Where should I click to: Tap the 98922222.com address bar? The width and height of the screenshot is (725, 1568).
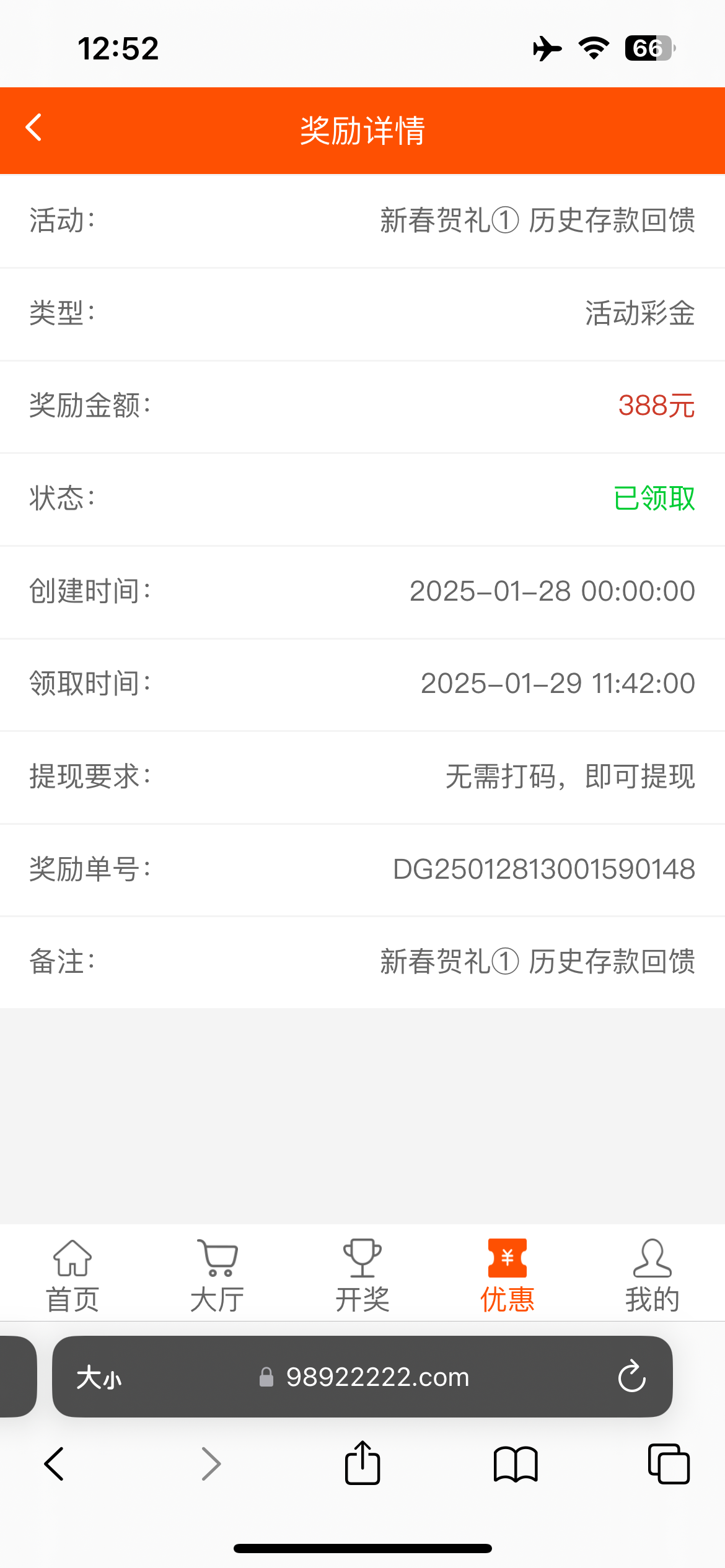click(x=364, y=1377)
